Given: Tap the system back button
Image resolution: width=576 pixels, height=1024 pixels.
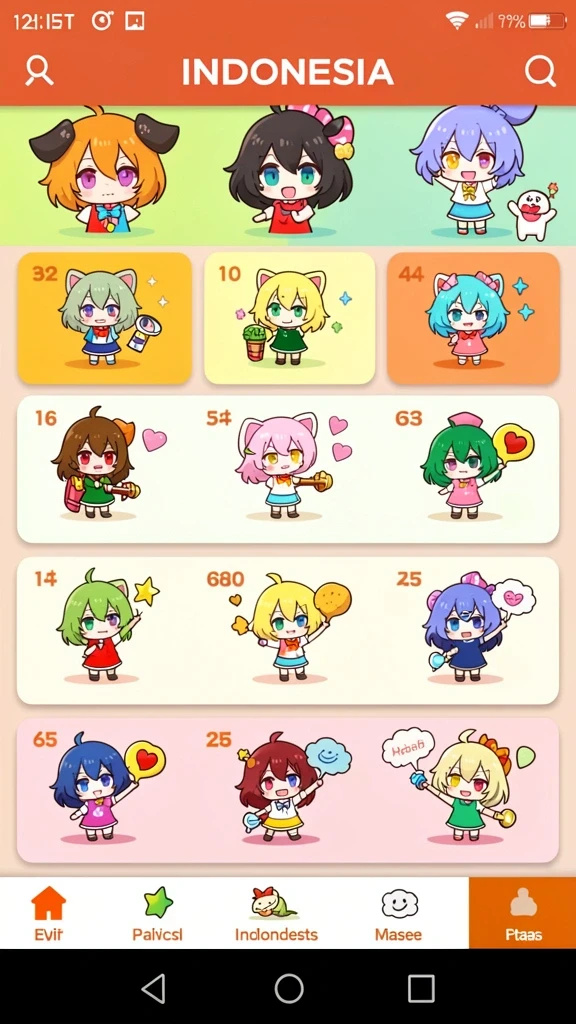Looking at the screenshot, I should pos(154,989).
